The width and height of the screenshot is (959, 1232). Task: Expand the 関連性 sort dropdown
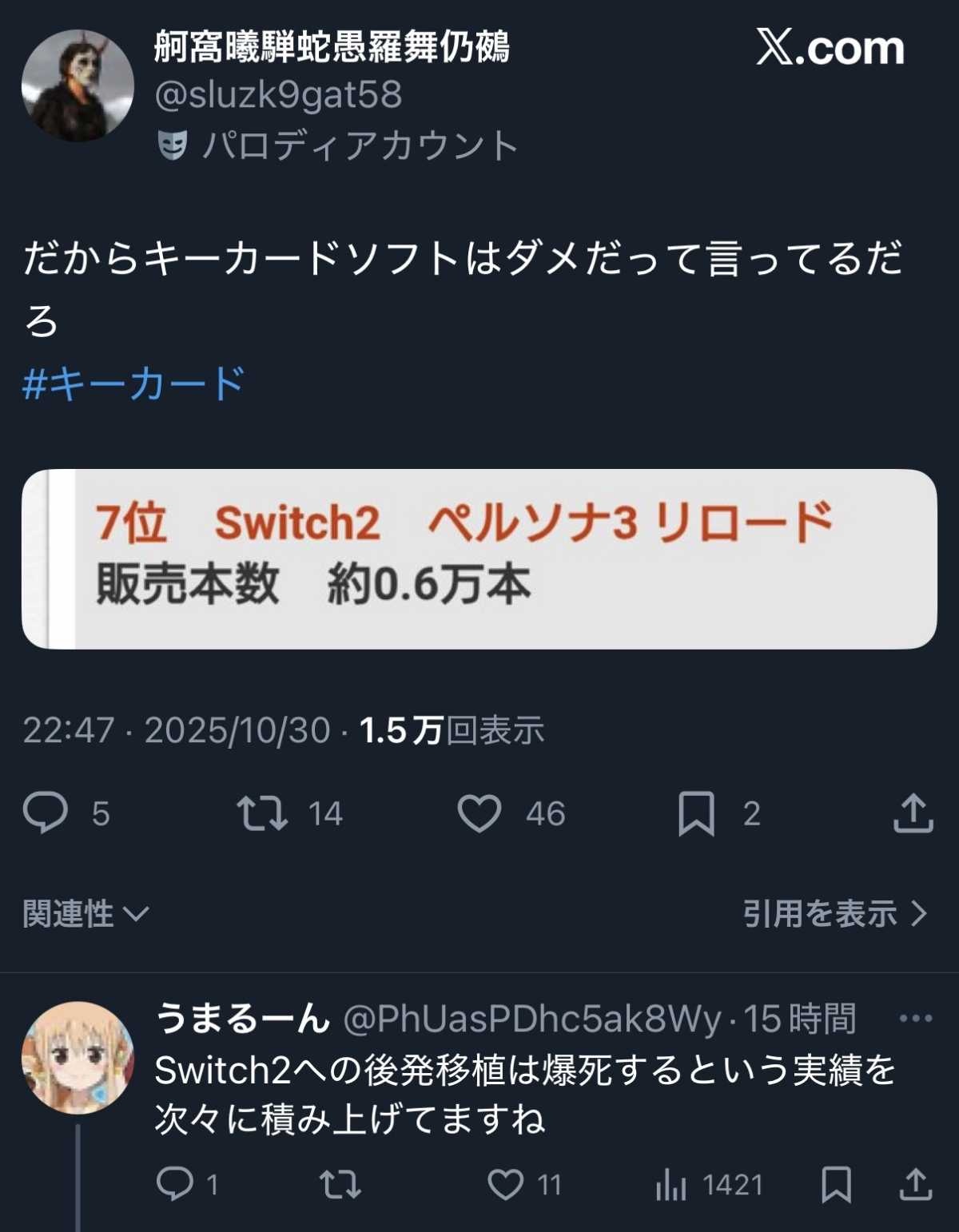(x=86, y=913)
